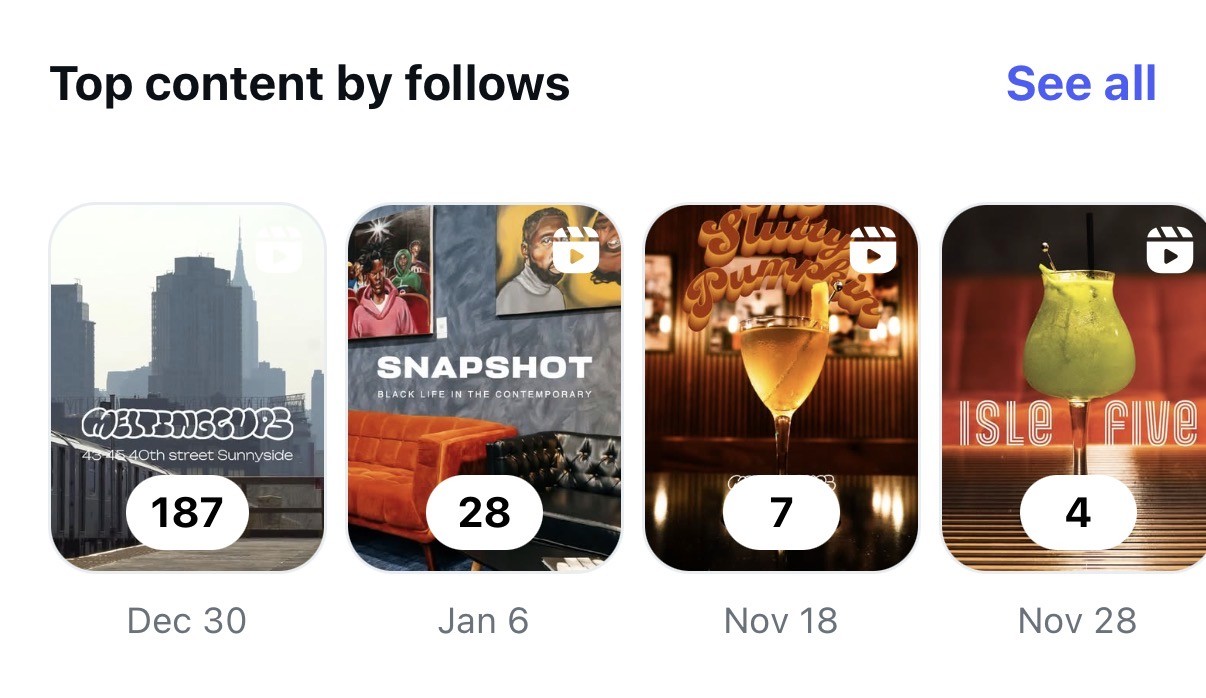Screen dimensions: 1206x698
Task: Open the Snapshot reel from Jan 6
Action: coord(484,387)
